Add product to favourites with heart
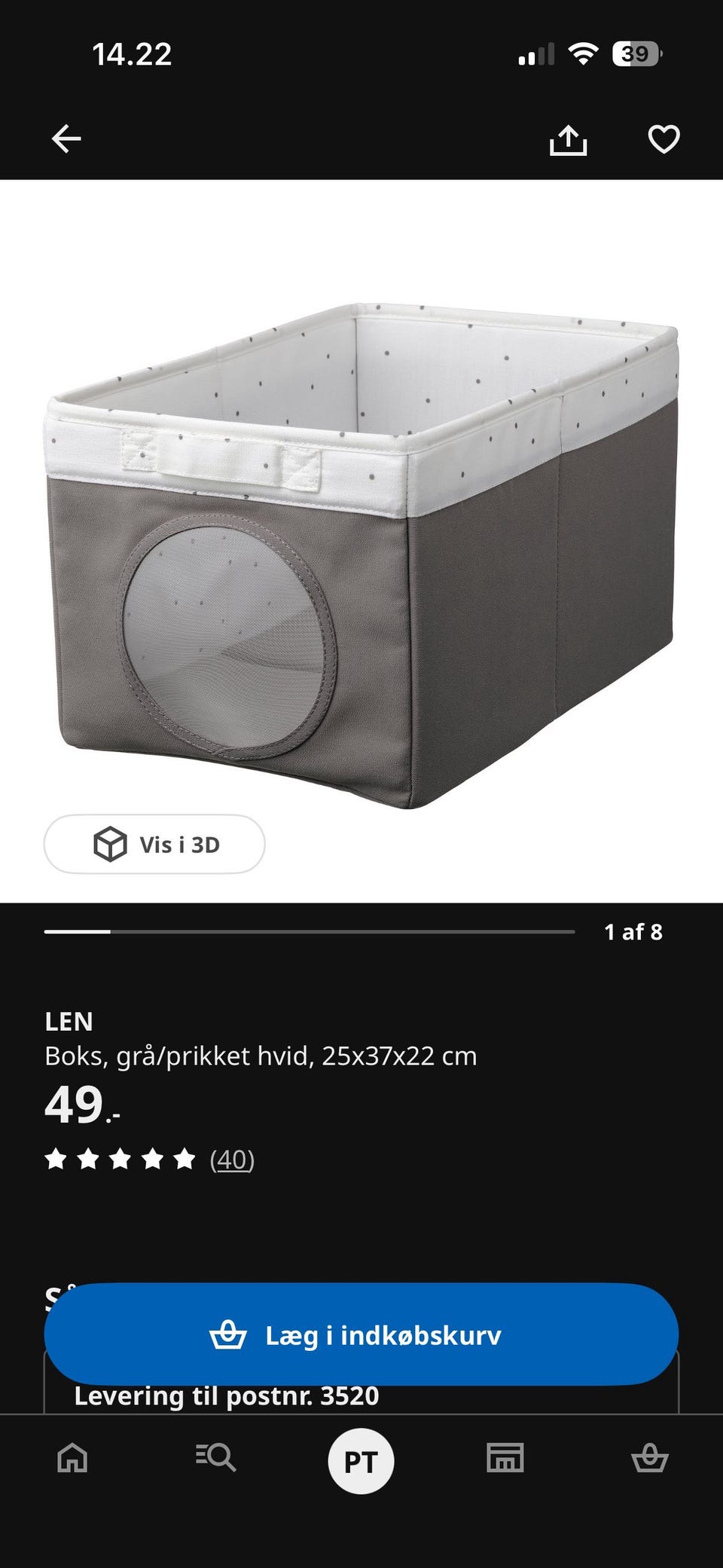 click(x=664, y=139)
